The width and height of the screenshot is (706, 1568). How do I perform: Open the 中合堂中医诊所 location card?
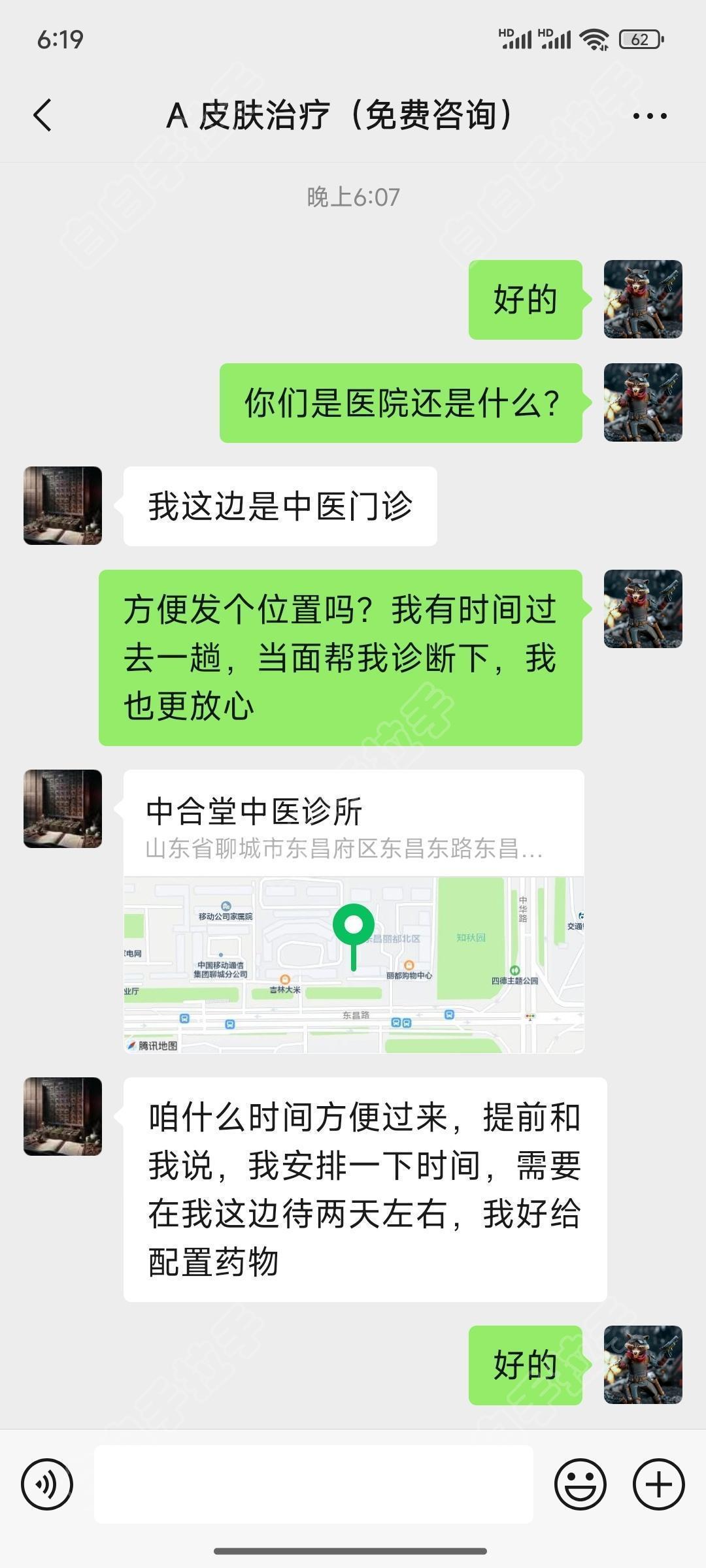point(353,911)
